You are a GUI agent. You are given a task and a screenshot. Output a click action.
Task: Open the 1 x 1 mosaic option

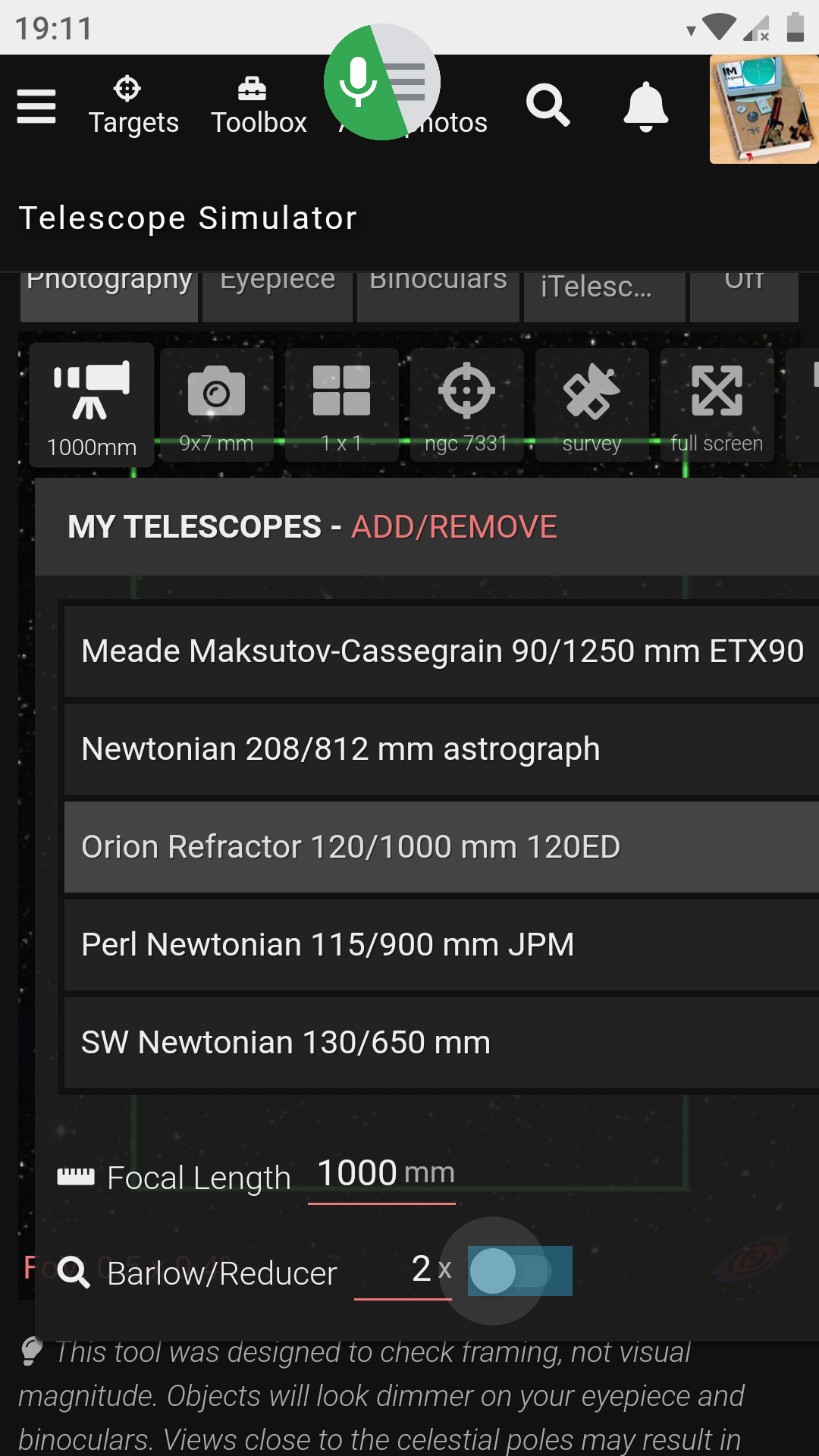342,405
